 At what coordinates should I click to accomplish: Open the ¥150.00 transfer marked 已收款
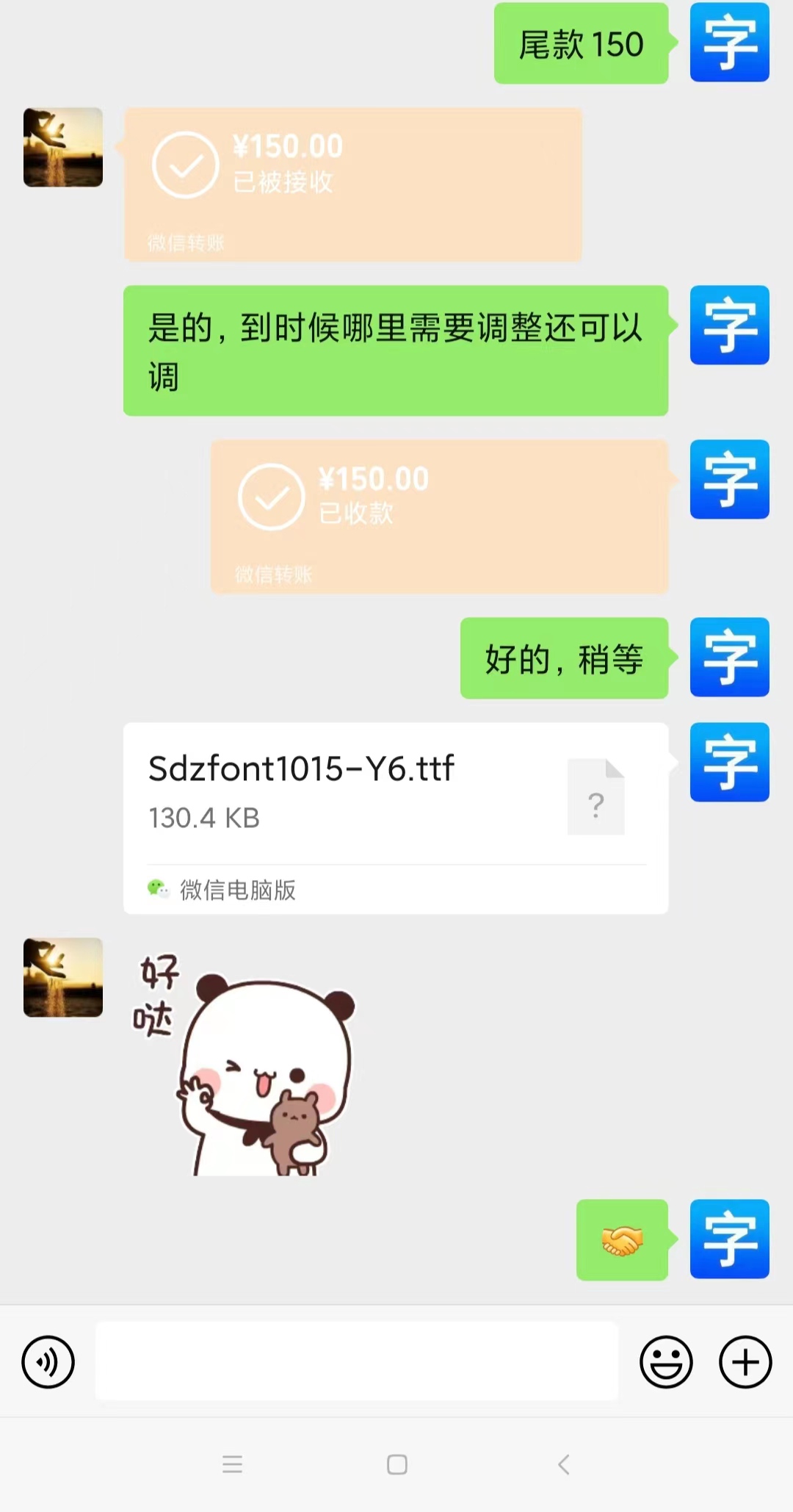click(x=439, y=516)
